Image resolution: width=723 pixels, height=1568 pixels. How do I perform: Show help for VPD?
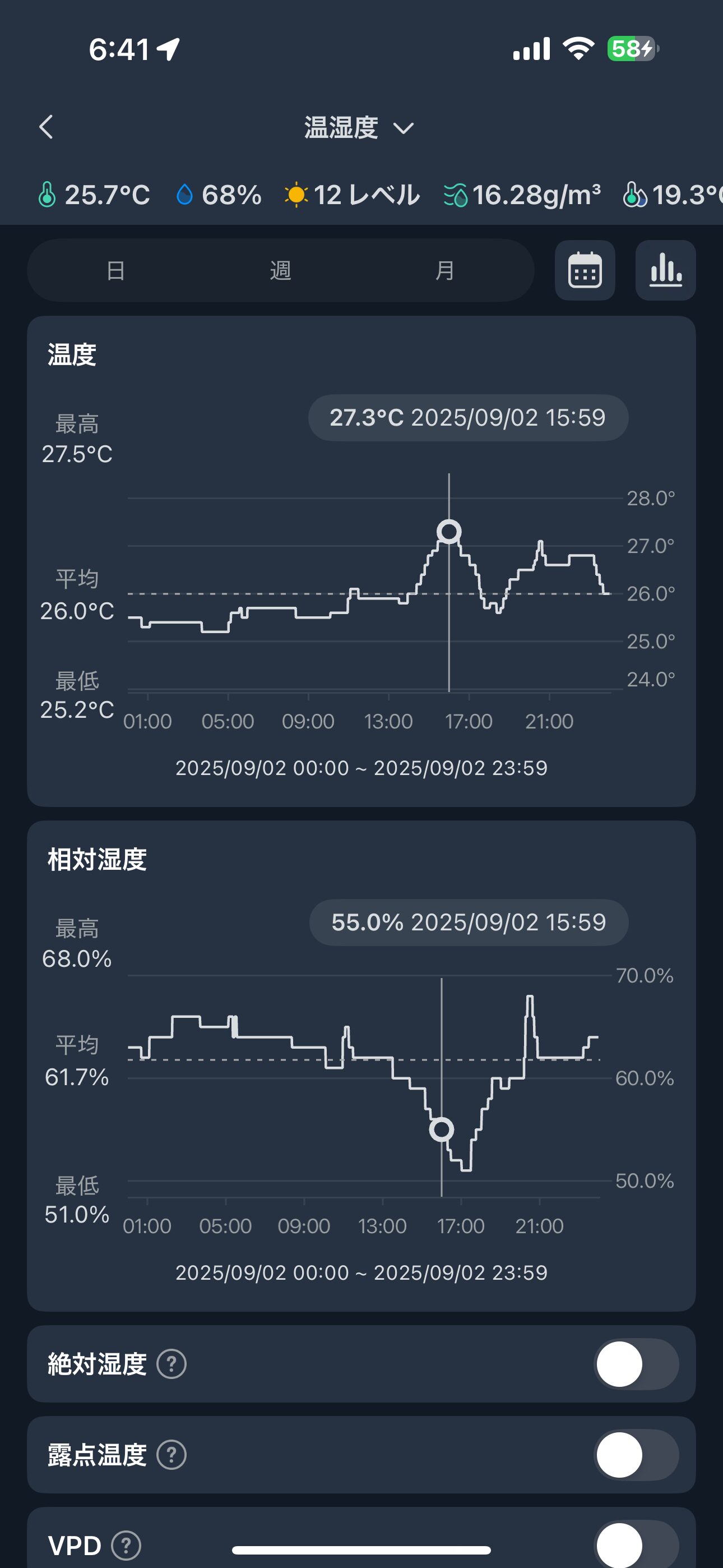127,1545
